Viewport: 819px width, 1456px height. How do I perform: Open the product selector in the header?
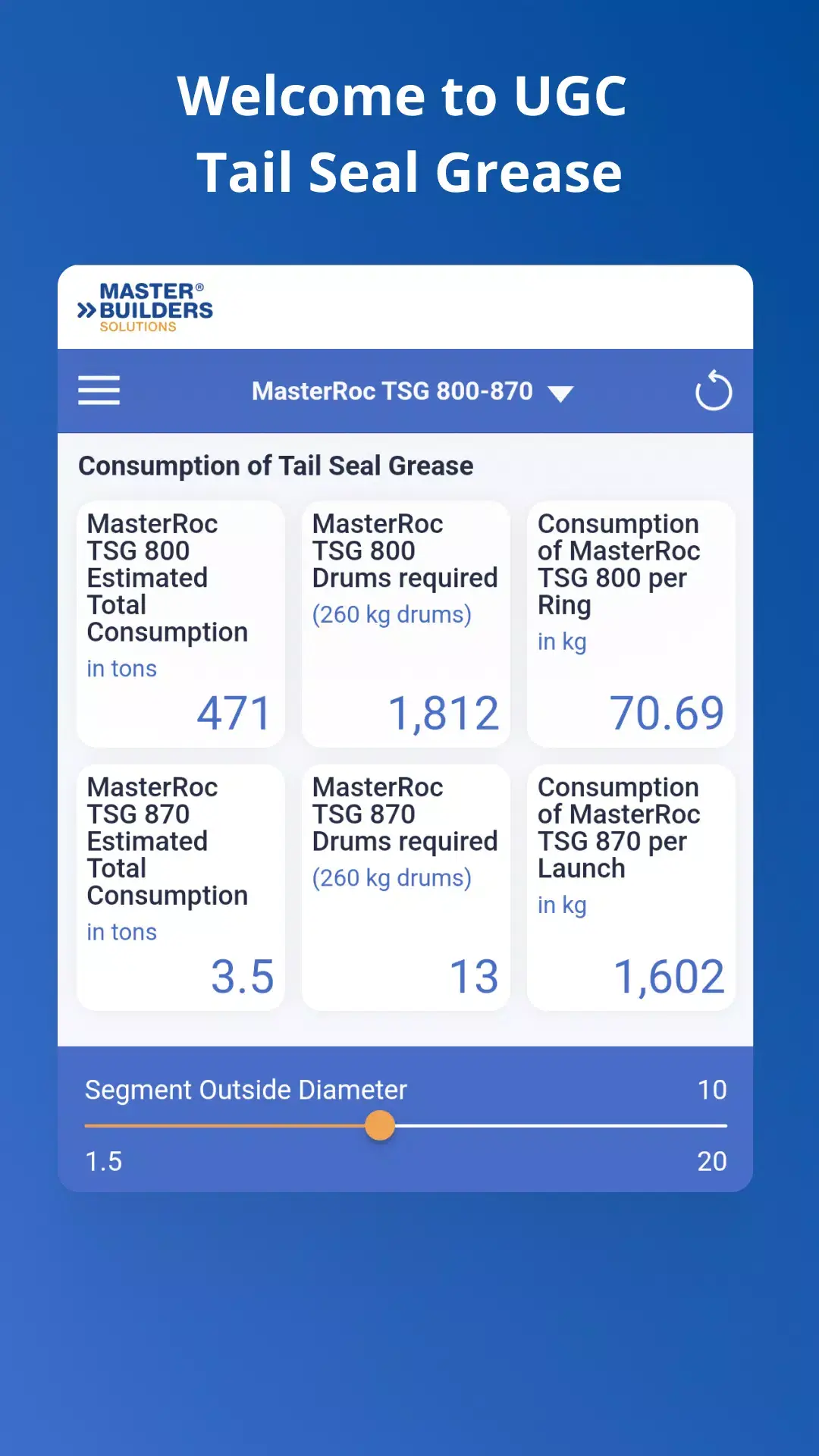(392, 391)
